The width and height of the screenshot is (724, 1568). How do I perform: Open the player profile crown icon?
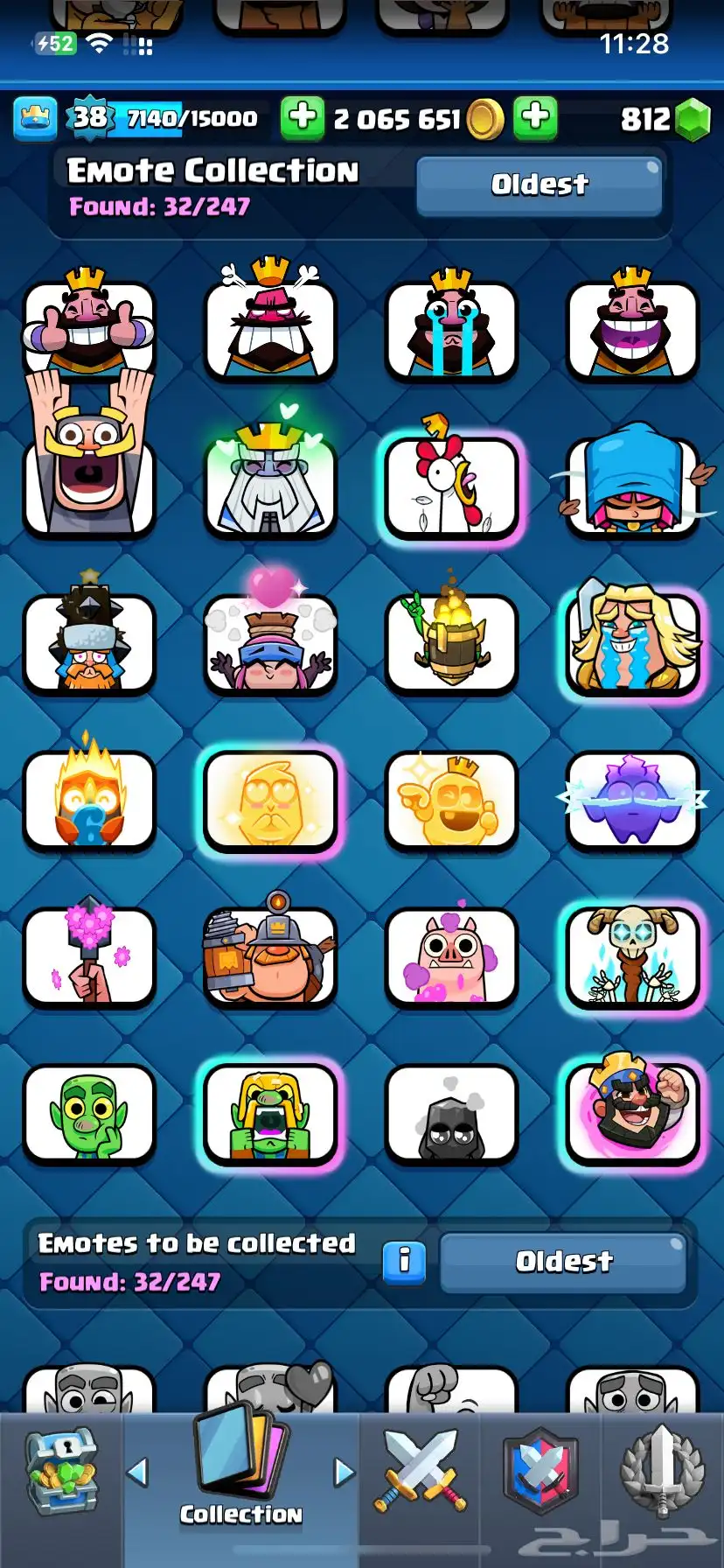tap(36, 118)
